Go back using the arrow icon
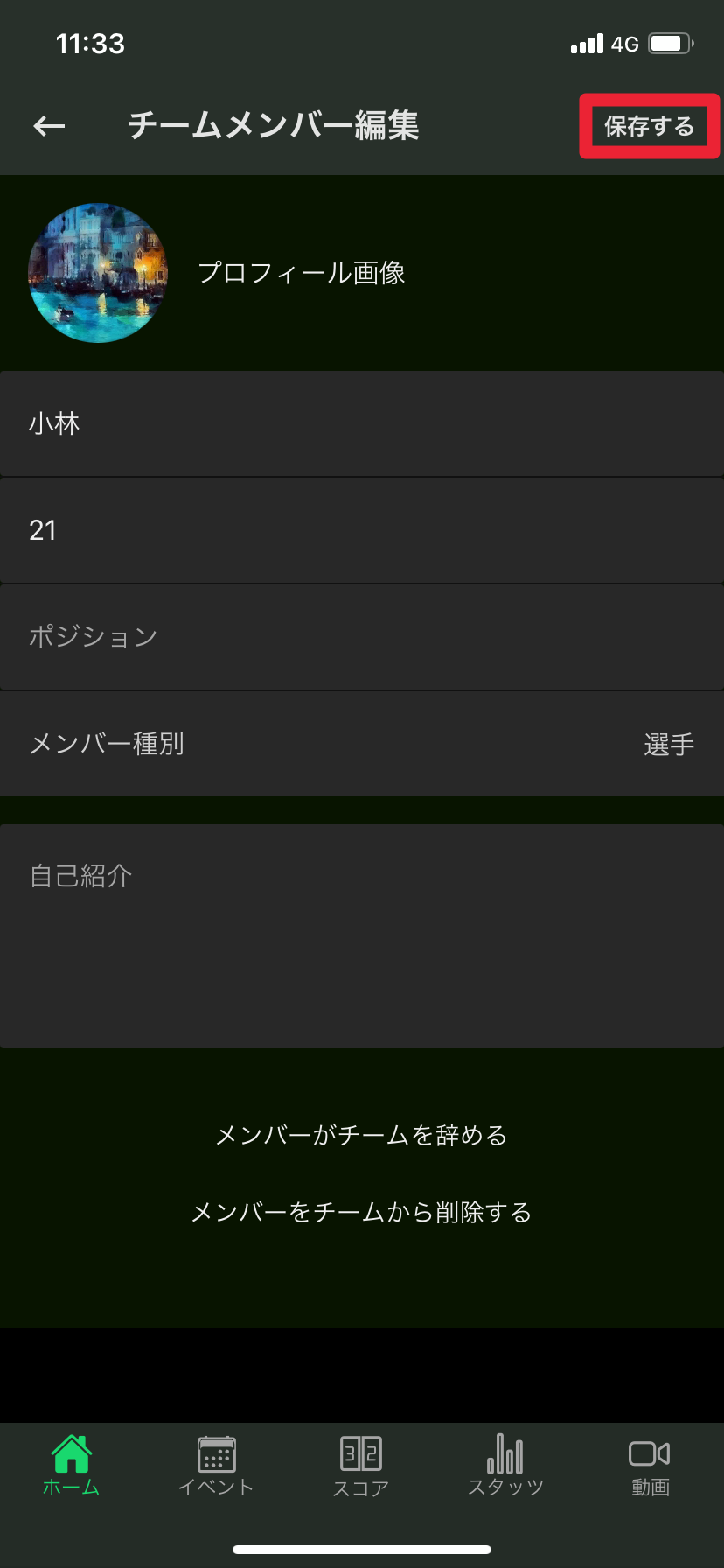Viewport: 724px width, 1568px height. [49, 126]
